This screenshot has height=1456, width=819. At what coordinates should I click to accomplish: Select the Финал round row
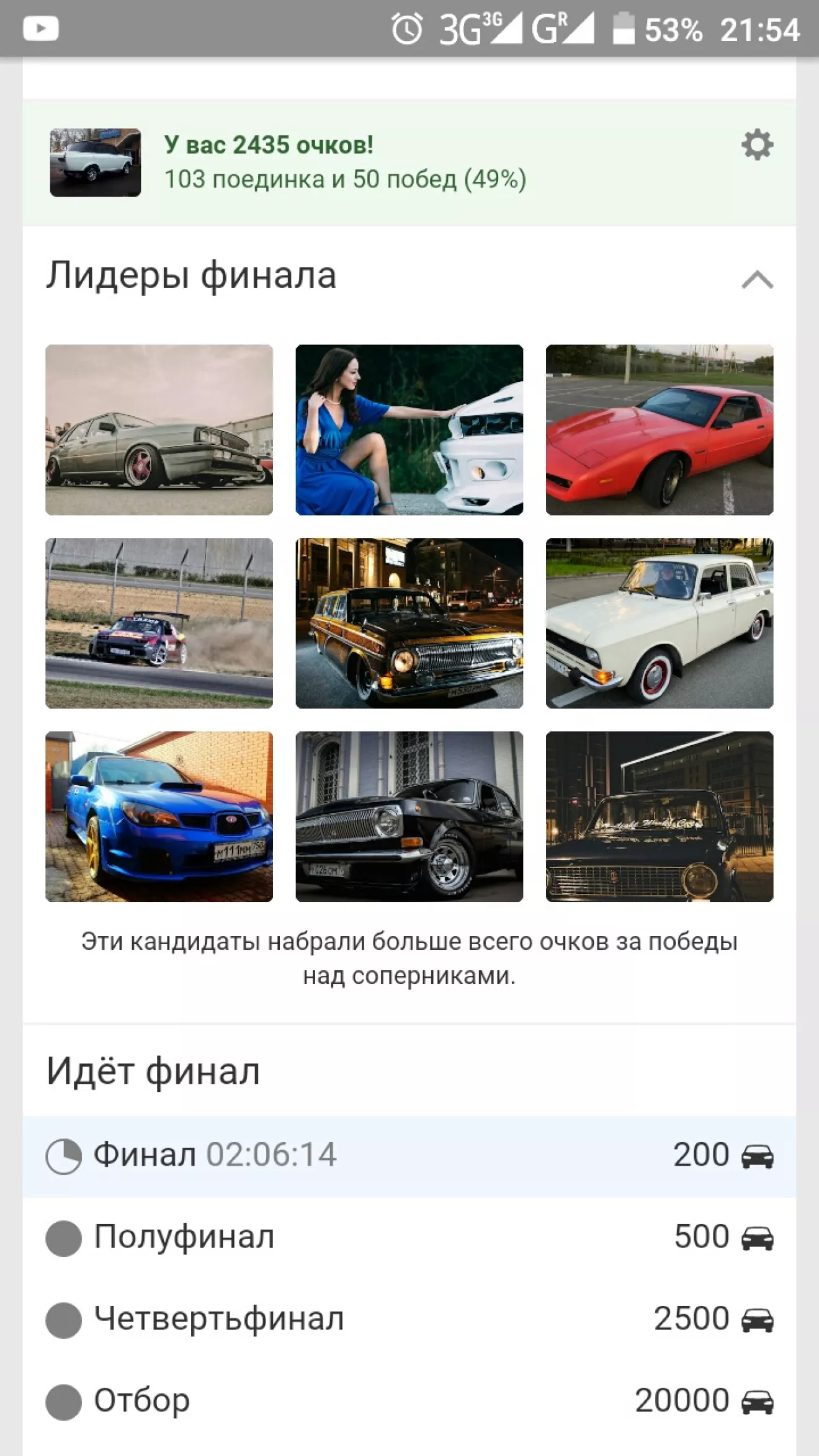point(409,1156)
